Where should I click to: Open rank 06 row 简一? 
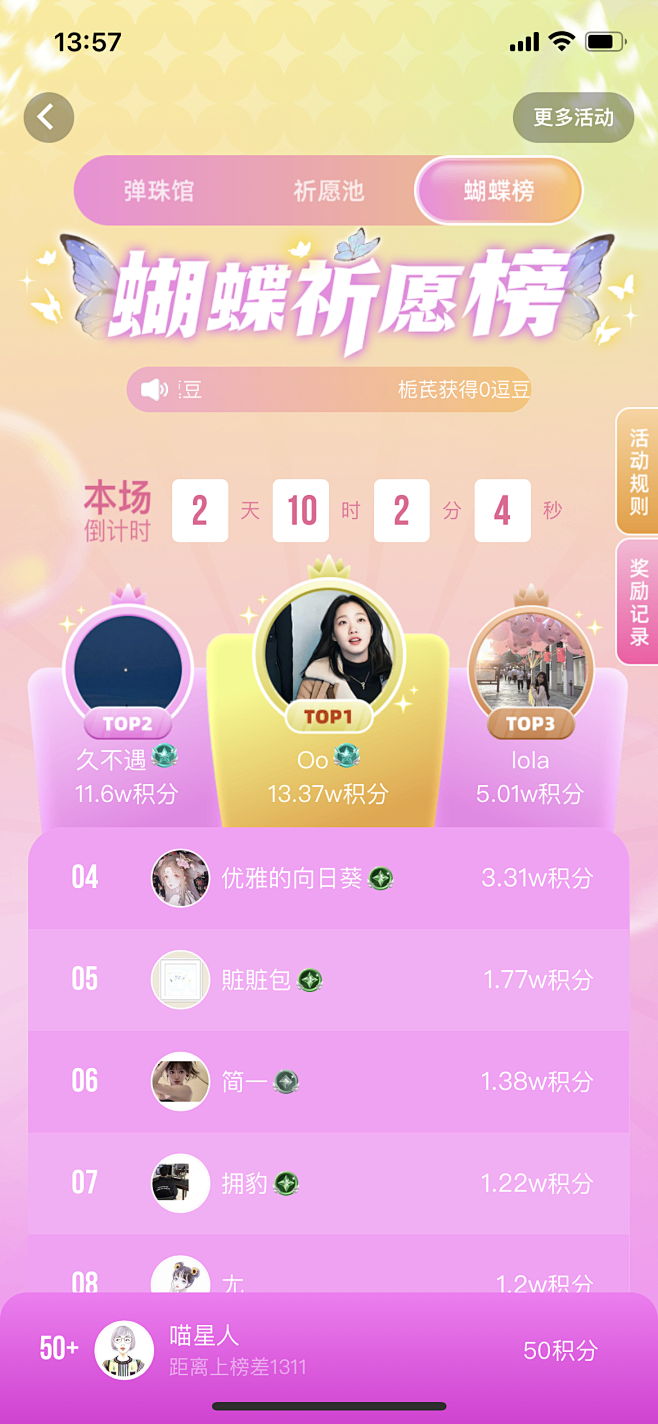(x=328, y=1081)
